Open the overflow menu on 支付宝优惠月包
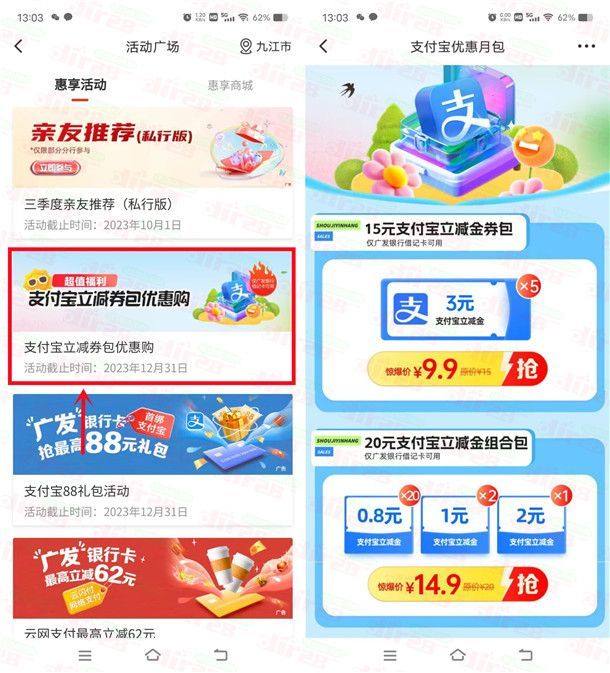The image size is (610, 673). click(x=585, y=47)
